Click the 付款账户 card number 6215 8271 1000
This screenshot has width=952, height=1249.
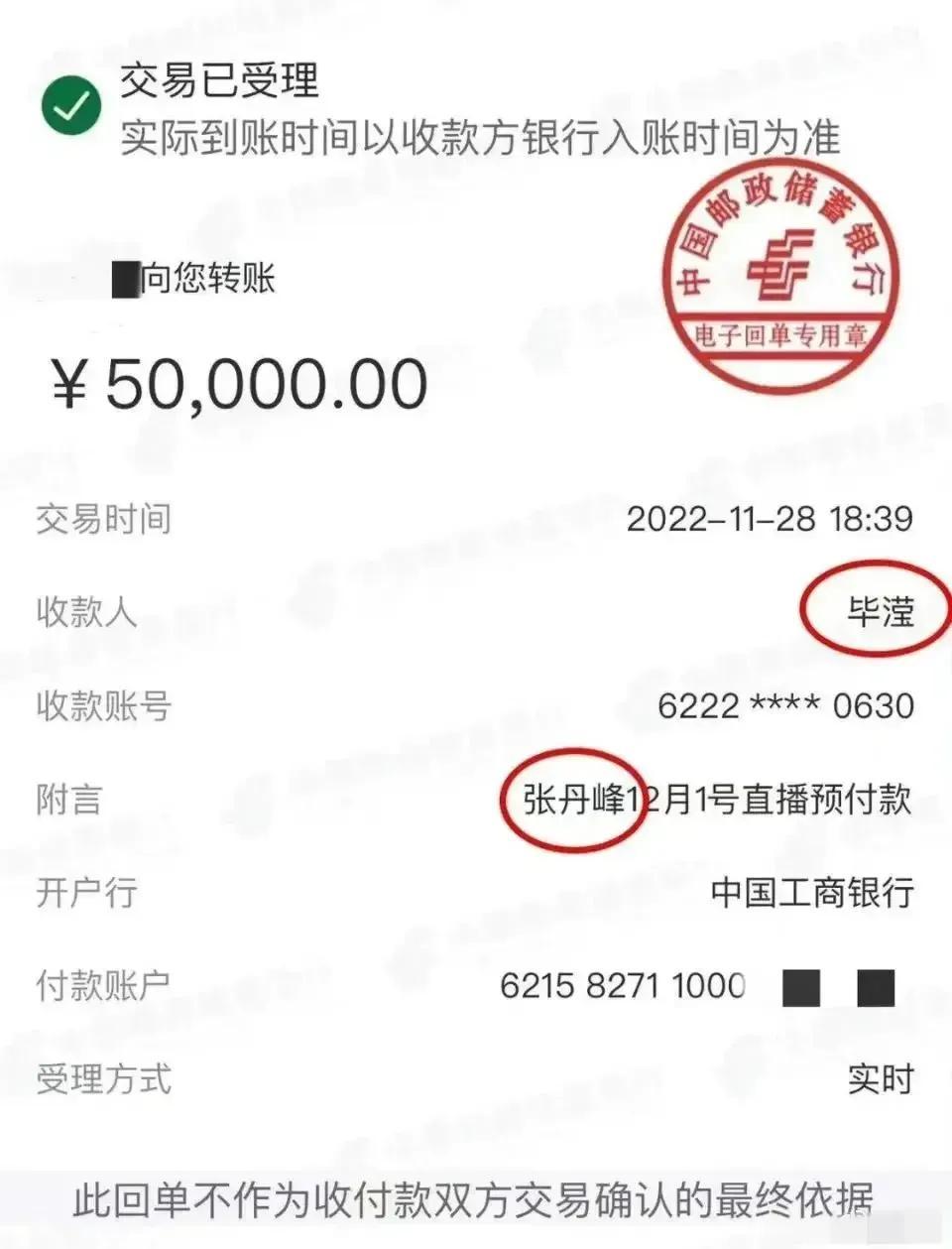point(624,986)
